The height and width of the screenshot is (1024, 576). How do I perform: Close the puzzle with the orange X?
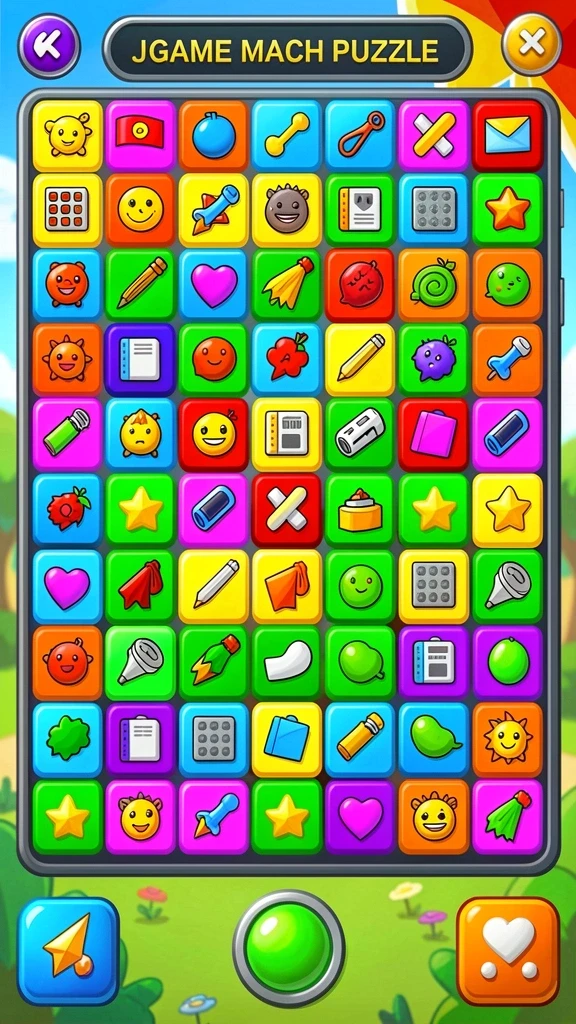tap(532, 44)
